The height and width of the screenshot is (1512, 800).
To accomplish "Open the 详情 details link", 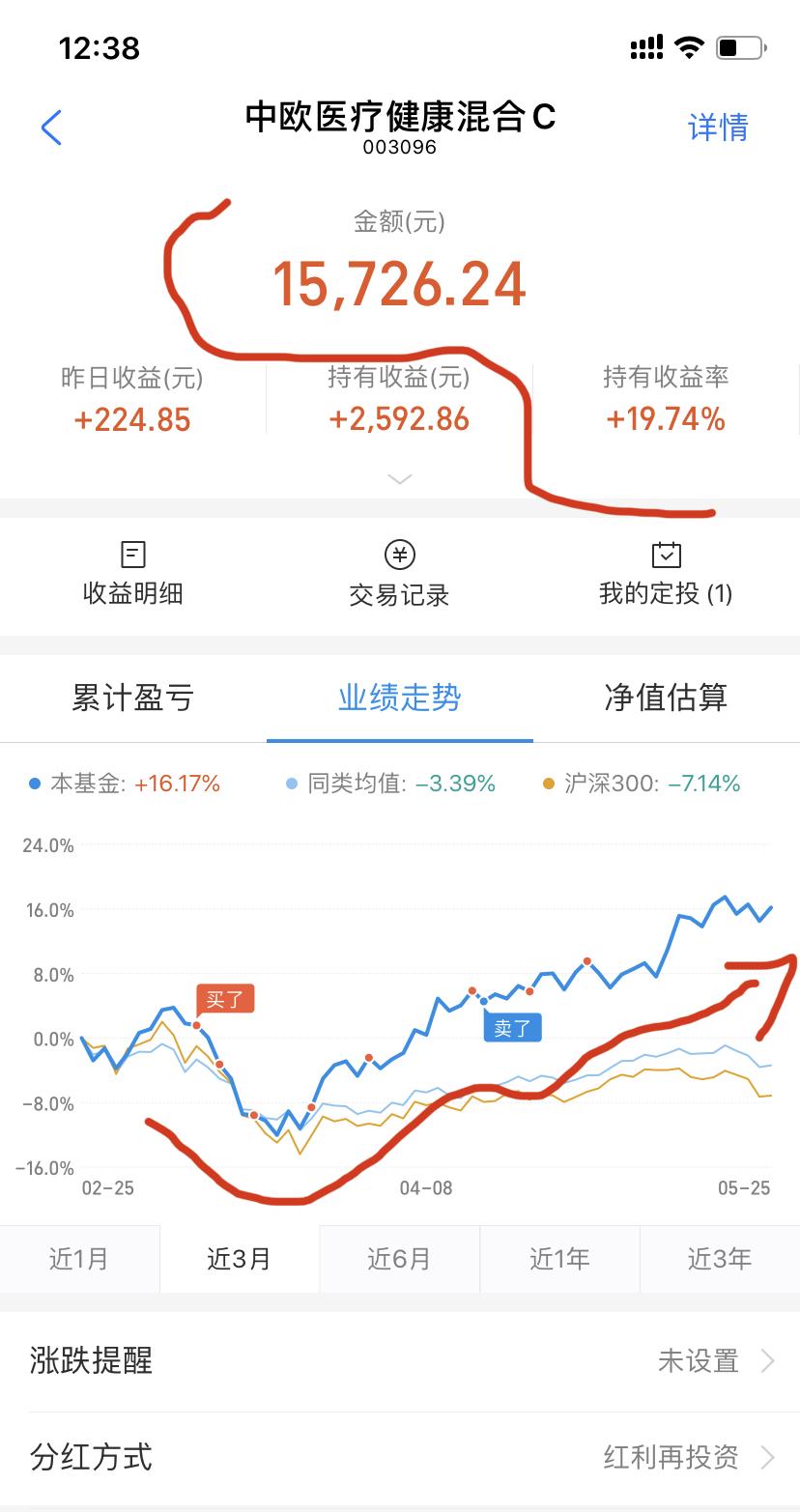I will [x=718, y=128].
